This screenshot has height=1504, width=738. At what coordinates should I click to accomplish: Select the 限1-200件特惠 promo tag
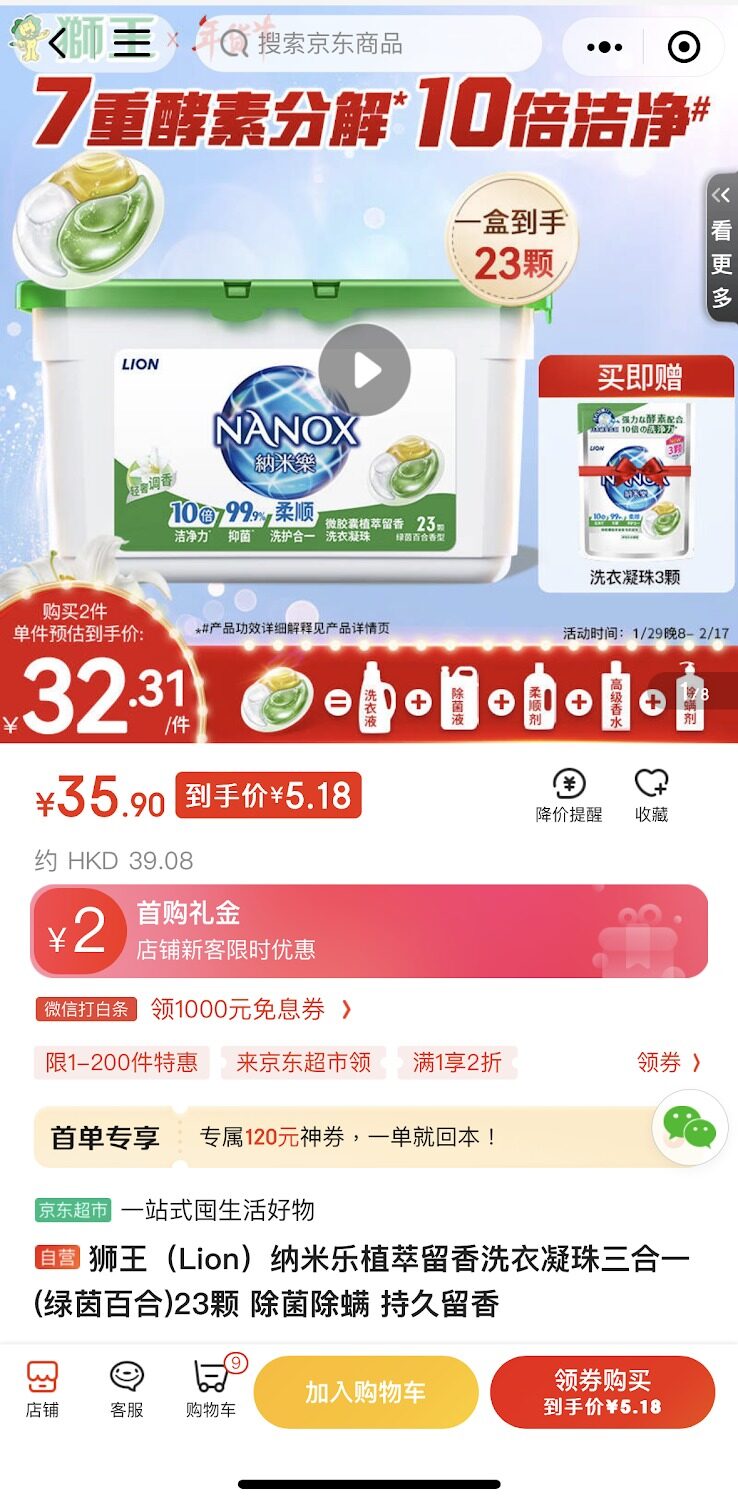click(122, 1062)
